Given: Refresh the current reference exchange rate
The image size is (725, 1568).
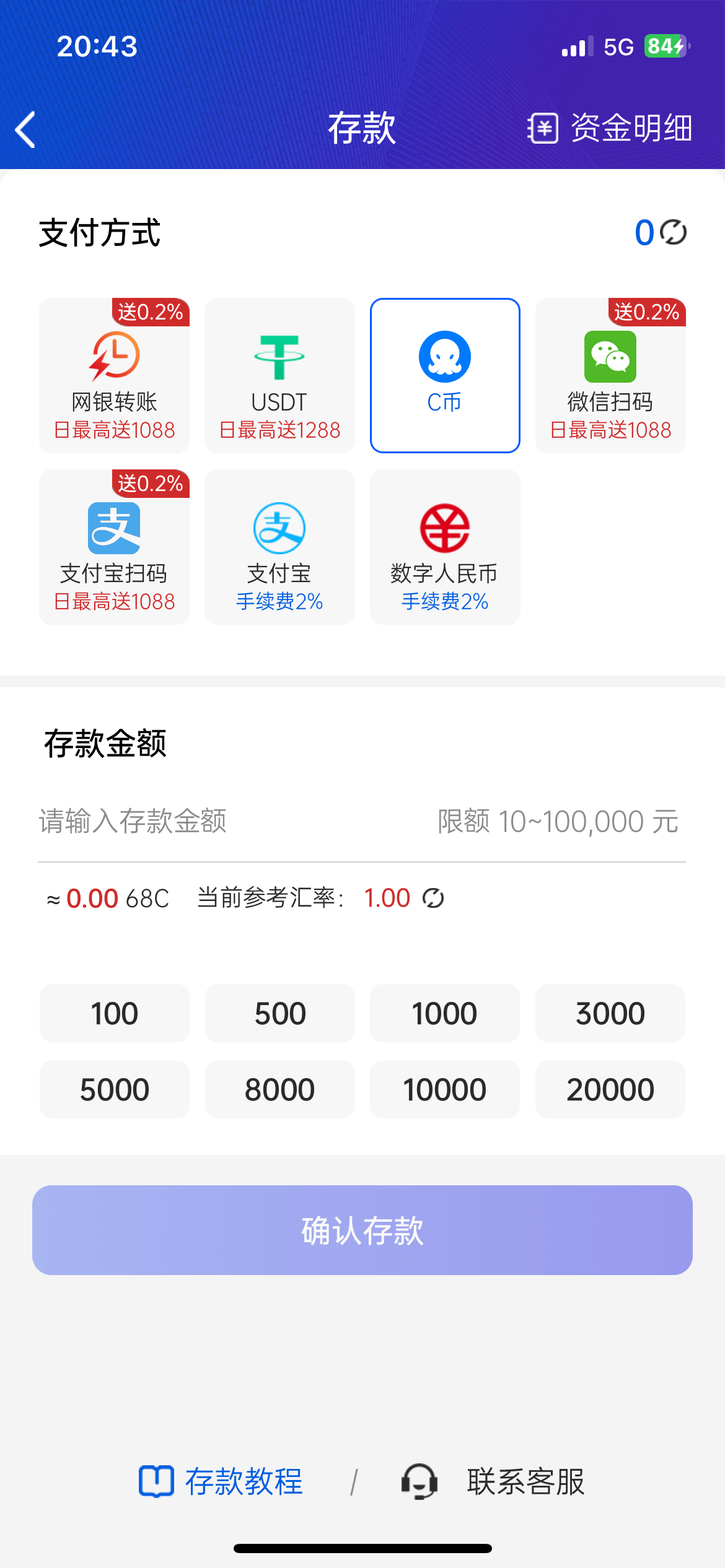Looking at the screenshot, I should pyautogui.click(x=433, y=898).
